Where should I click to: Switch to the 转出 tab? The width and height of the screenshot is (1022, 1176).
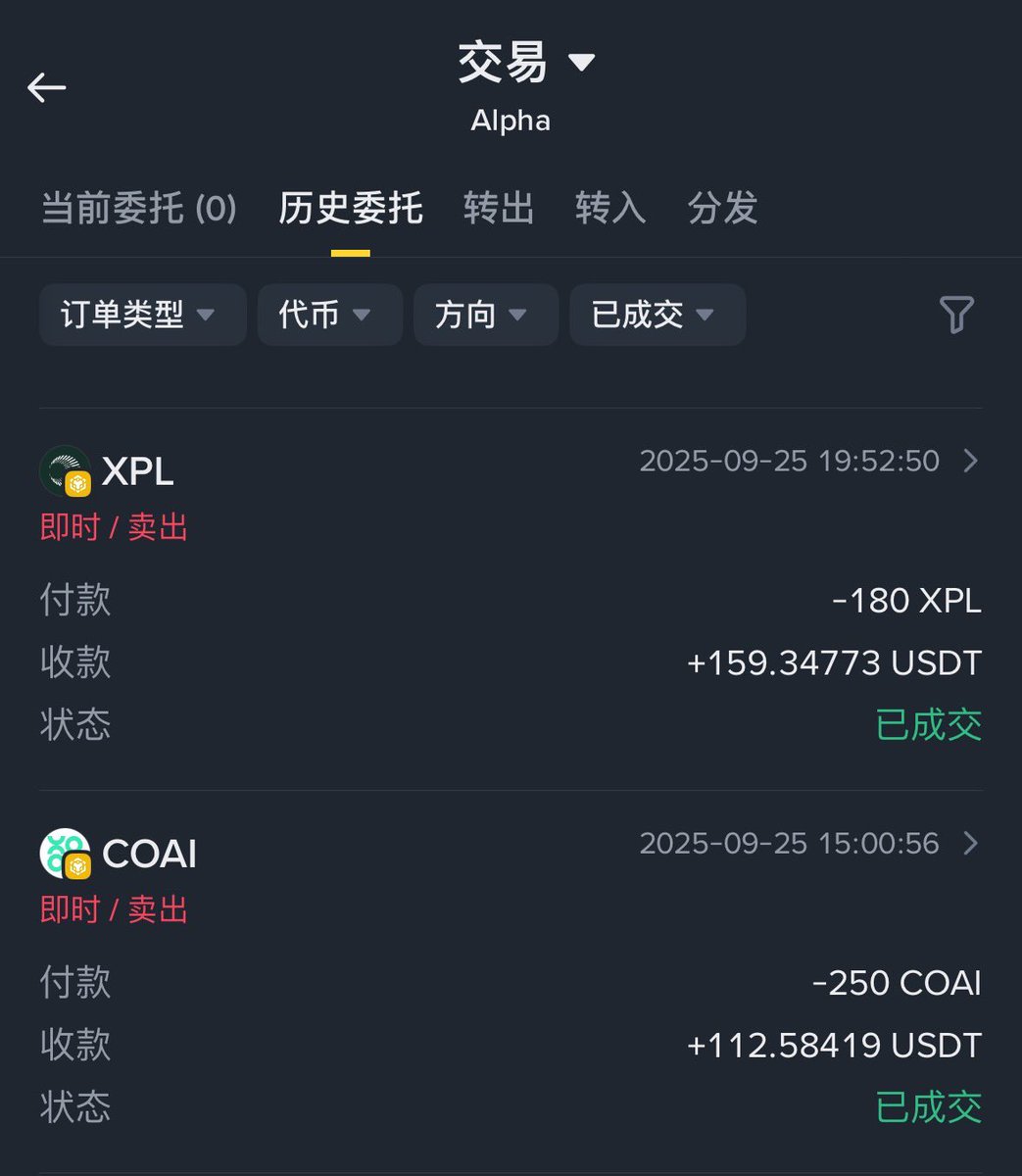click(x=499, y=209)
